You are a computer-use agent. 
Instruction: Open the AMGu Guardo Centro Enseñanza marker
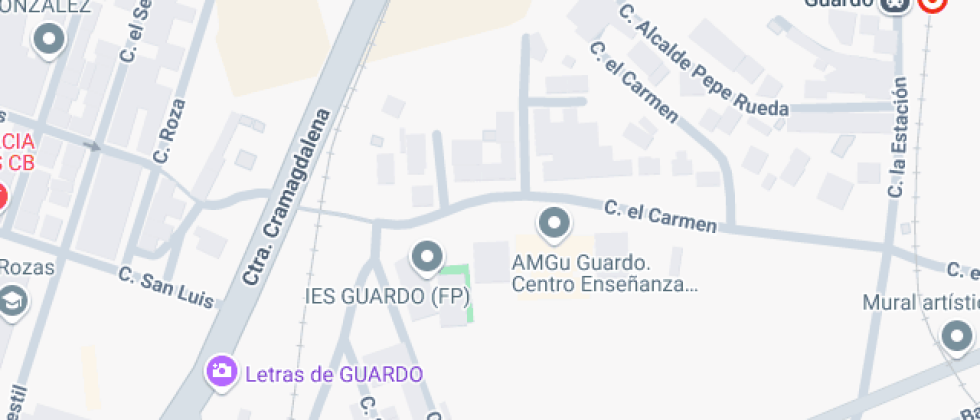553,224
